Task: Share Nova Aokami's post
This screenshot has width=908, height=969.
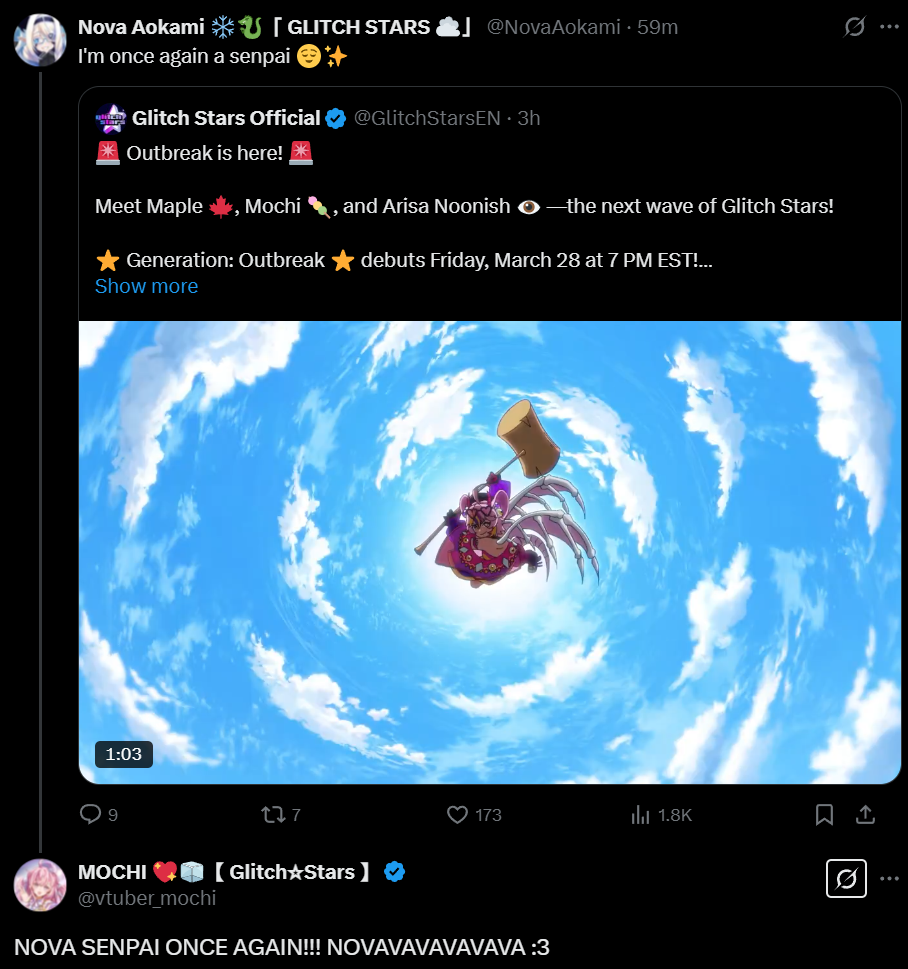Action: (866, 815)
